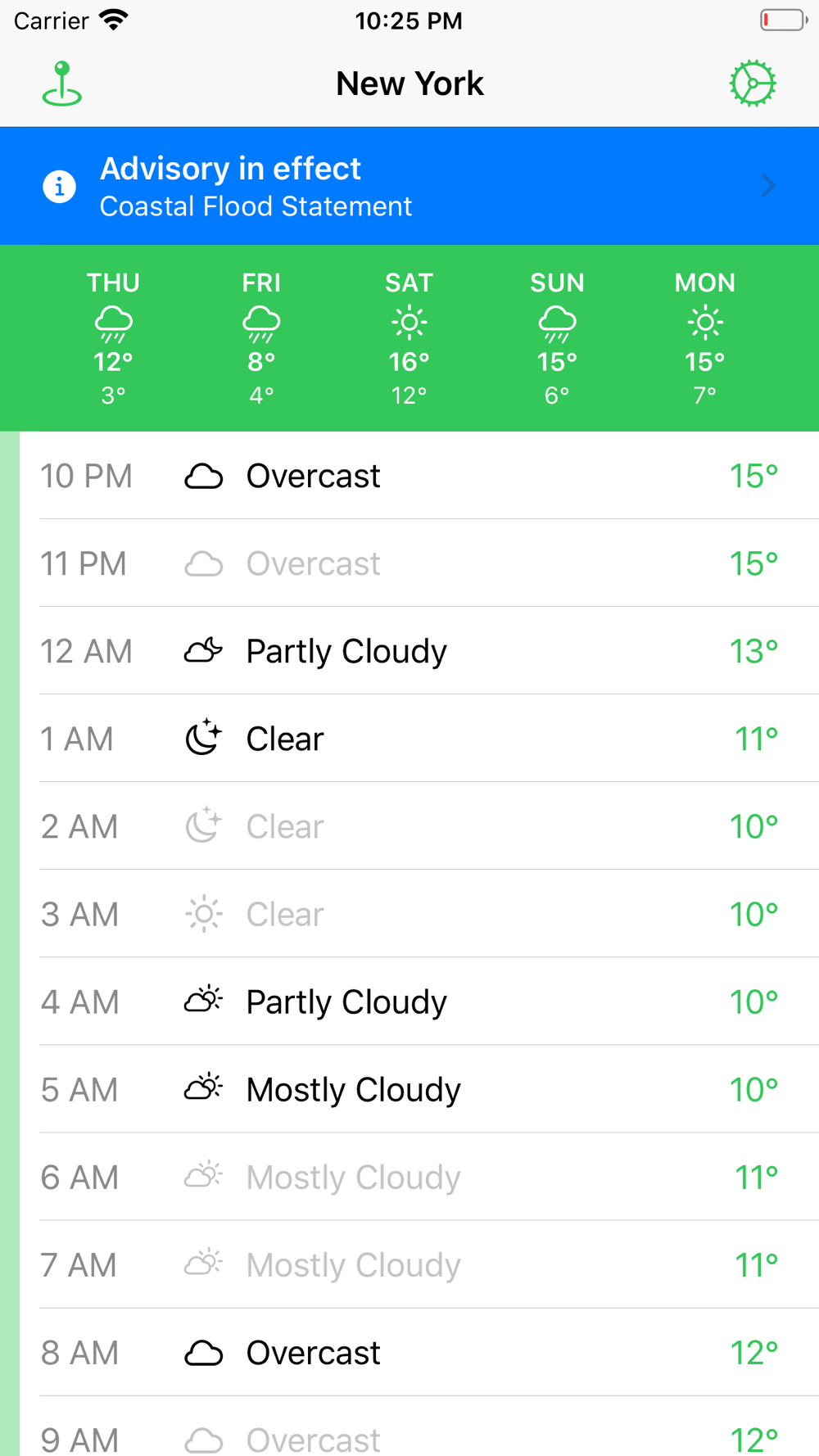Open the settings gear
Viewport: 819px width, 1456px height.
pyautogui.click(x=753, y=84)
